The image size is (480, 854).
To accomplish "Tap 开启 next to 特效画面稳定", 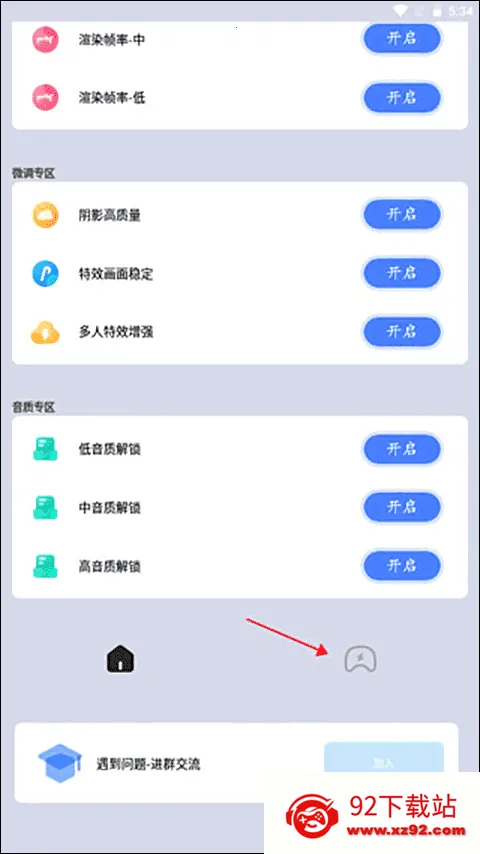I will click(402, 273).
